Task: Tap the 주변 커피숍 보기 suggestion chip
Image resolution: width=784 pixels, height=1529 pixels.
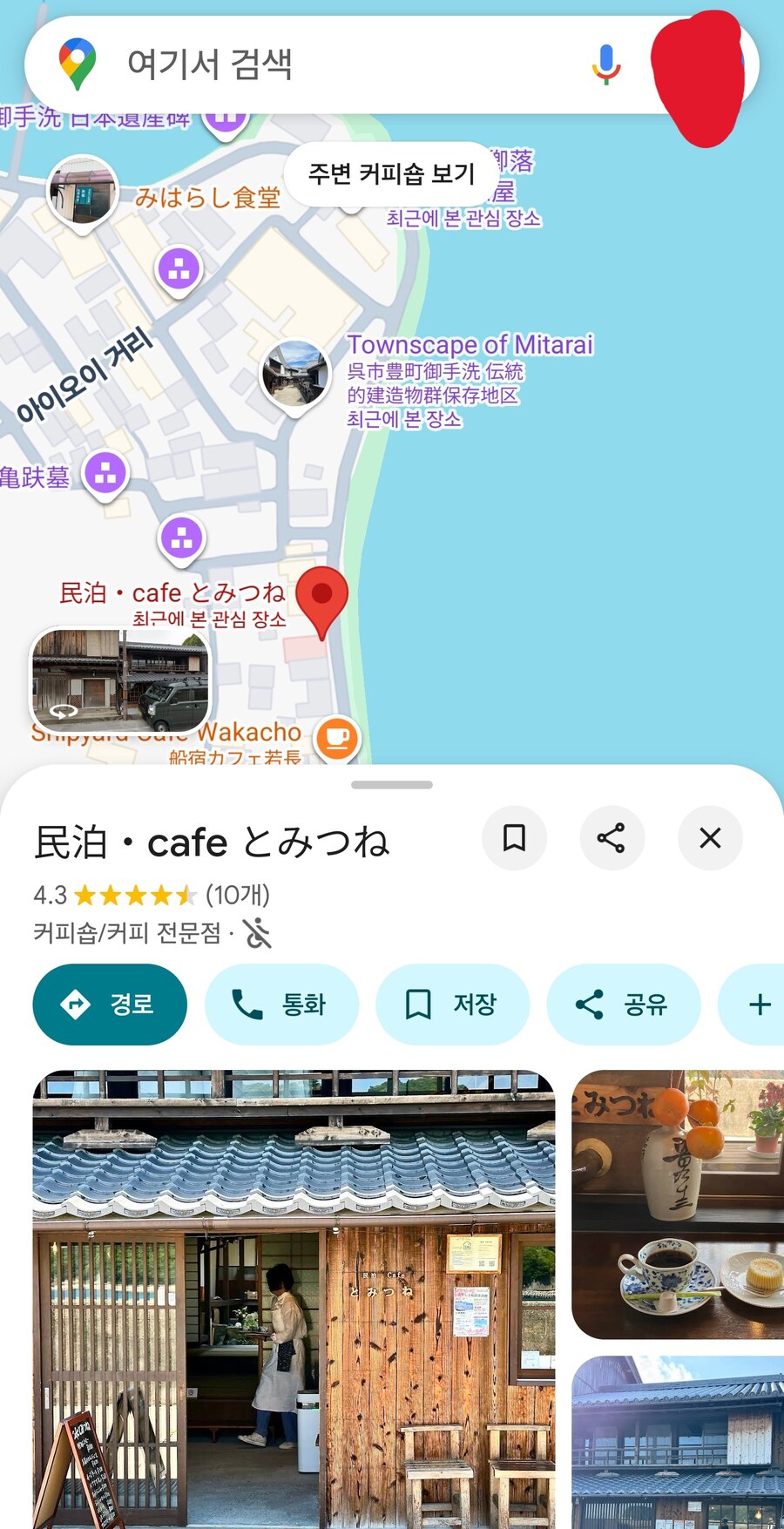Action: pyautogui.click(x=389, y=173)
